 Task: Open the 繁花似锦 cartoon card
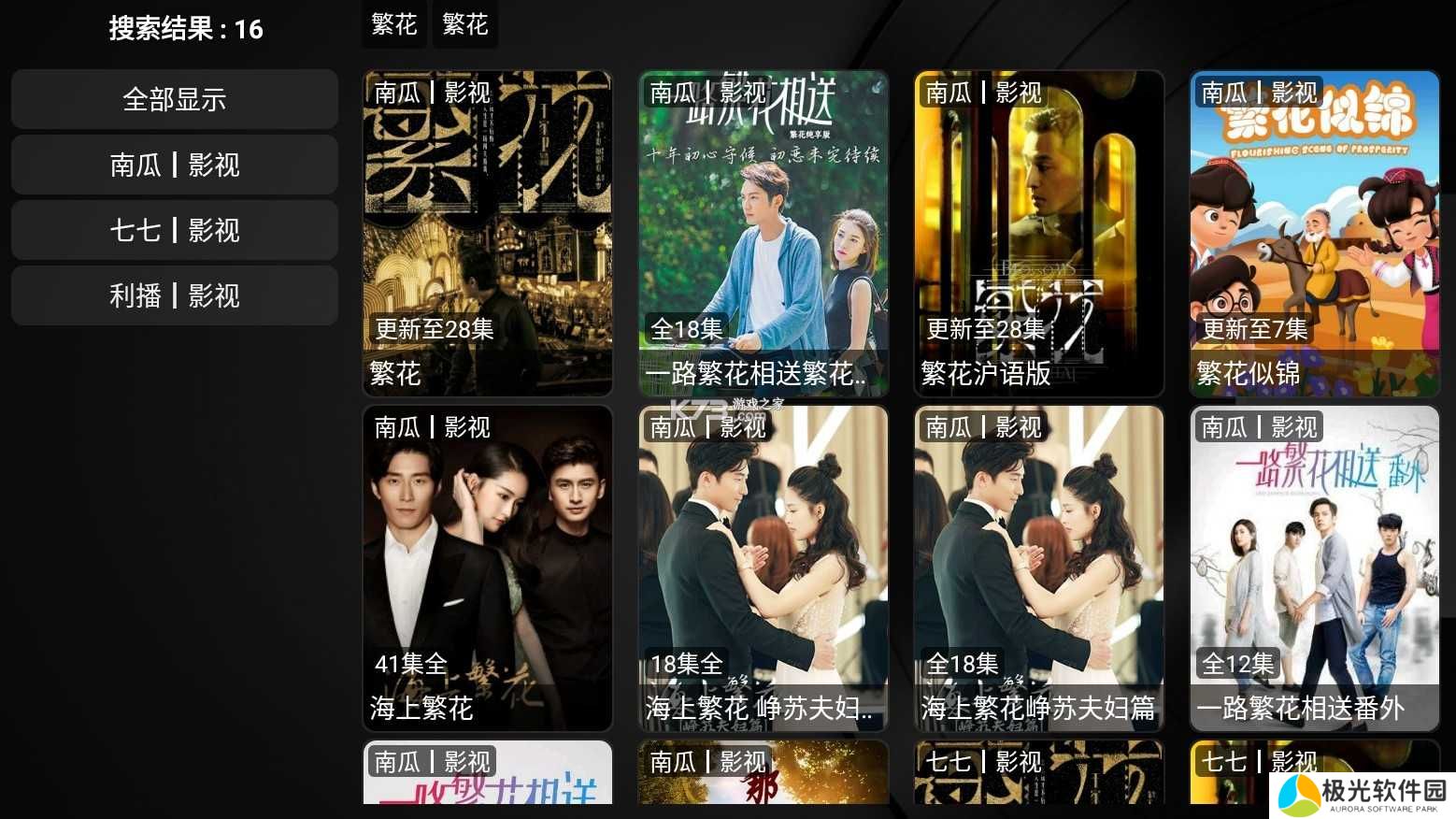tap(1314, 234)
